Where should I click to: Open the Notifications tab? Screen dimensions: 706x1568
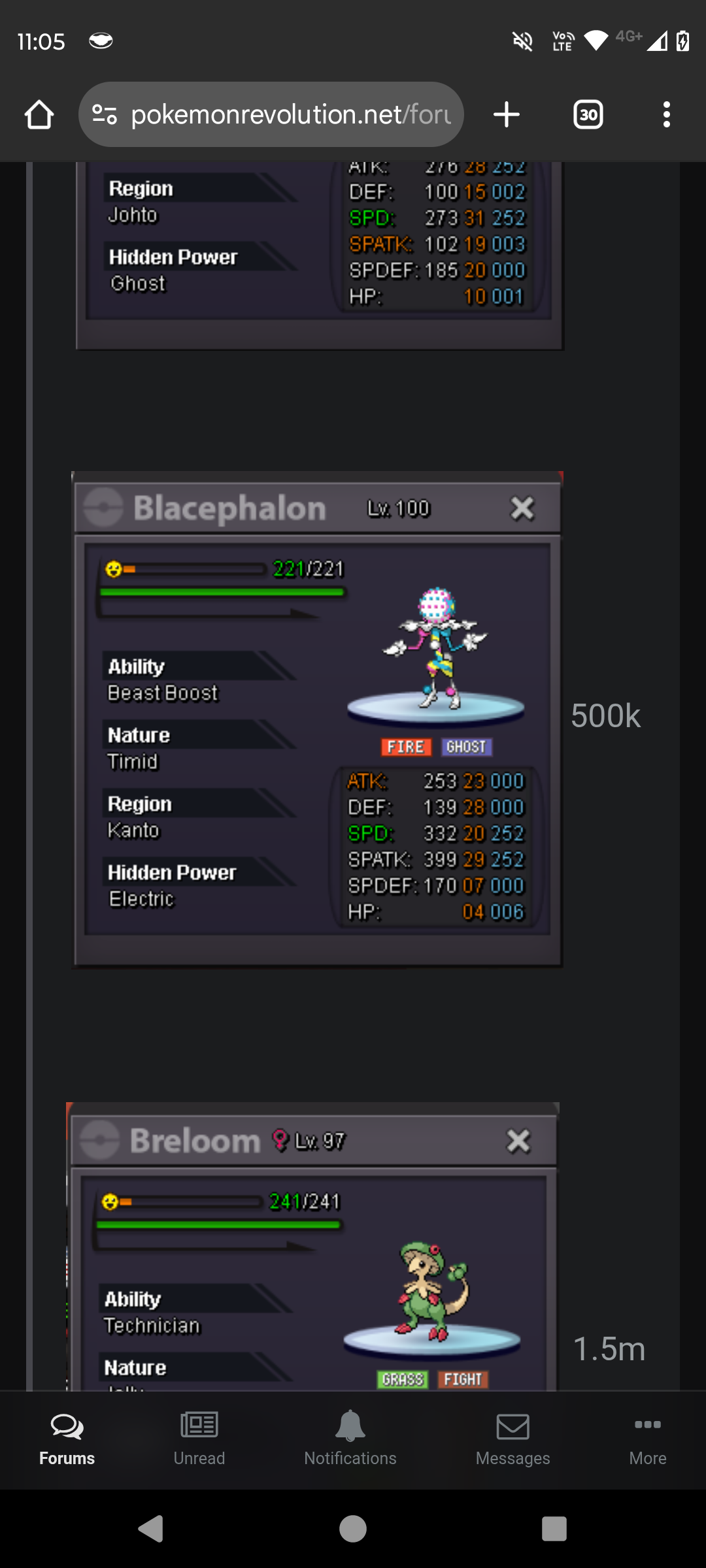click(350, 1440)
